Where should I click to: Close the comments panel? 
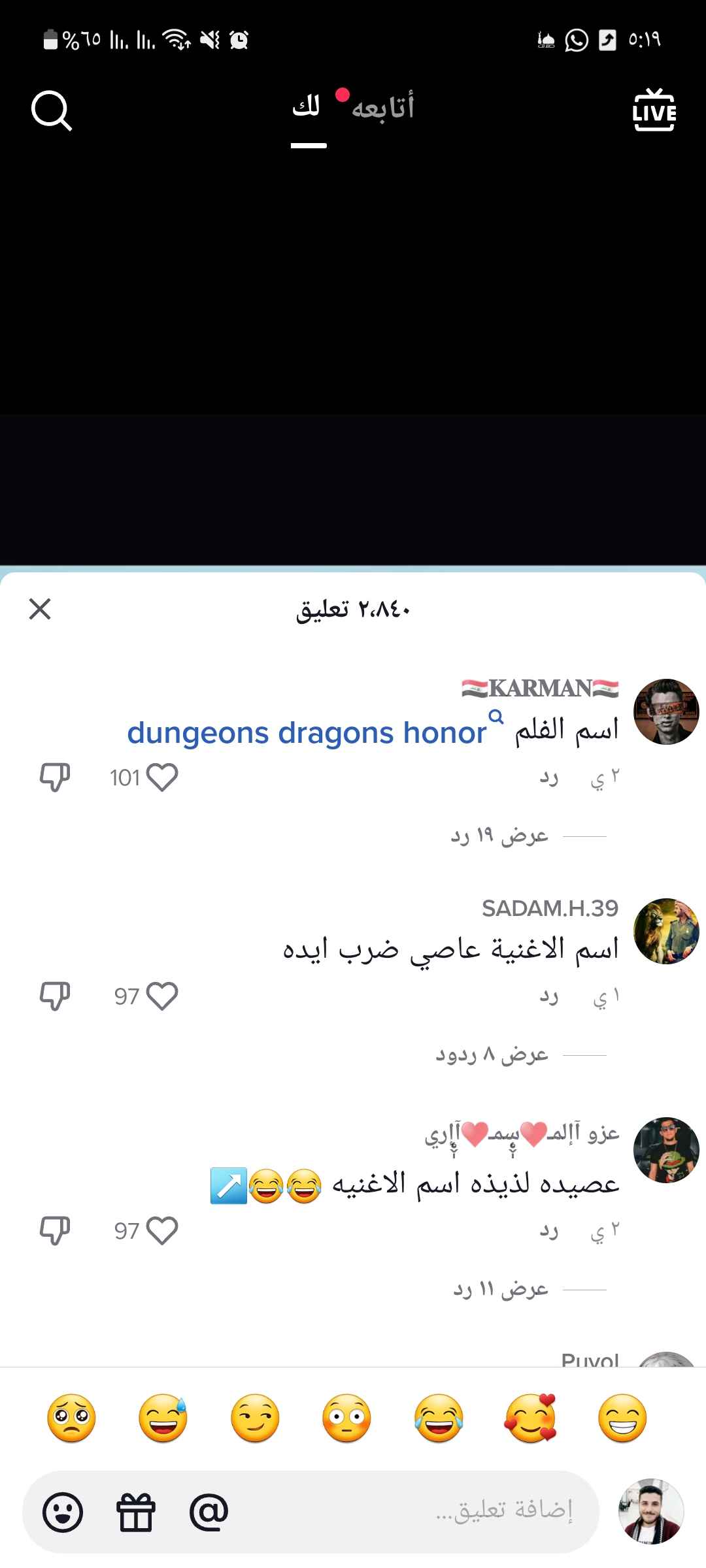coord(40,609)
